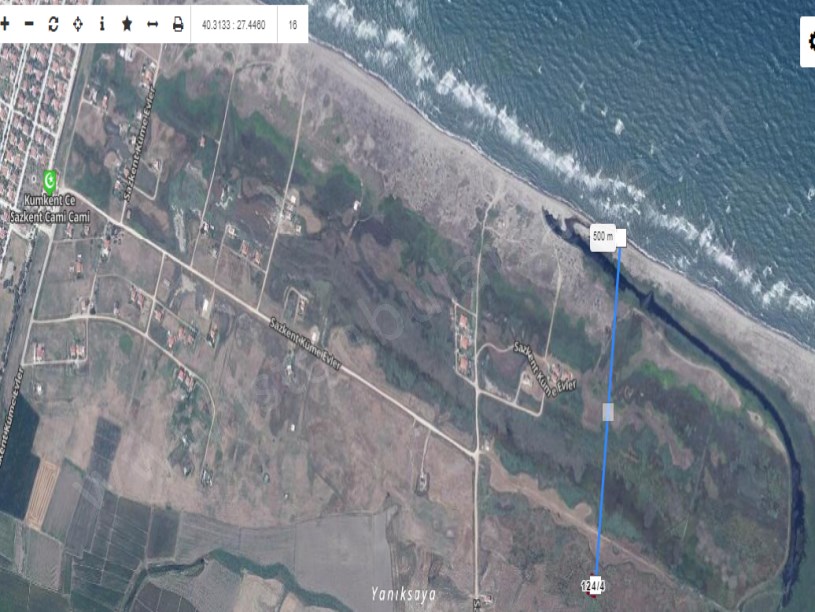Image resolution: width=815 pixels, height=612 pixels.
Task: Print the current map
Action: tap(178, 24)
